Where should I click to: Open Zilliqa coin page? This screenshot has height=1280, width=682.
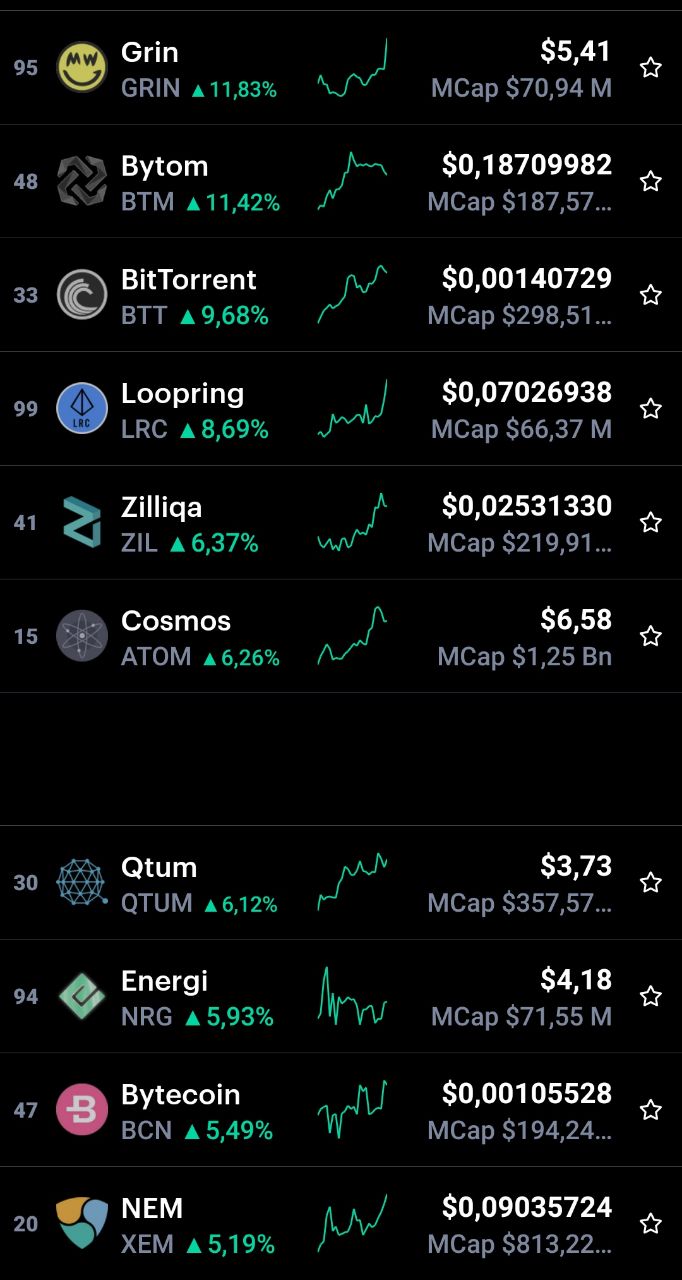pos(341,523)
